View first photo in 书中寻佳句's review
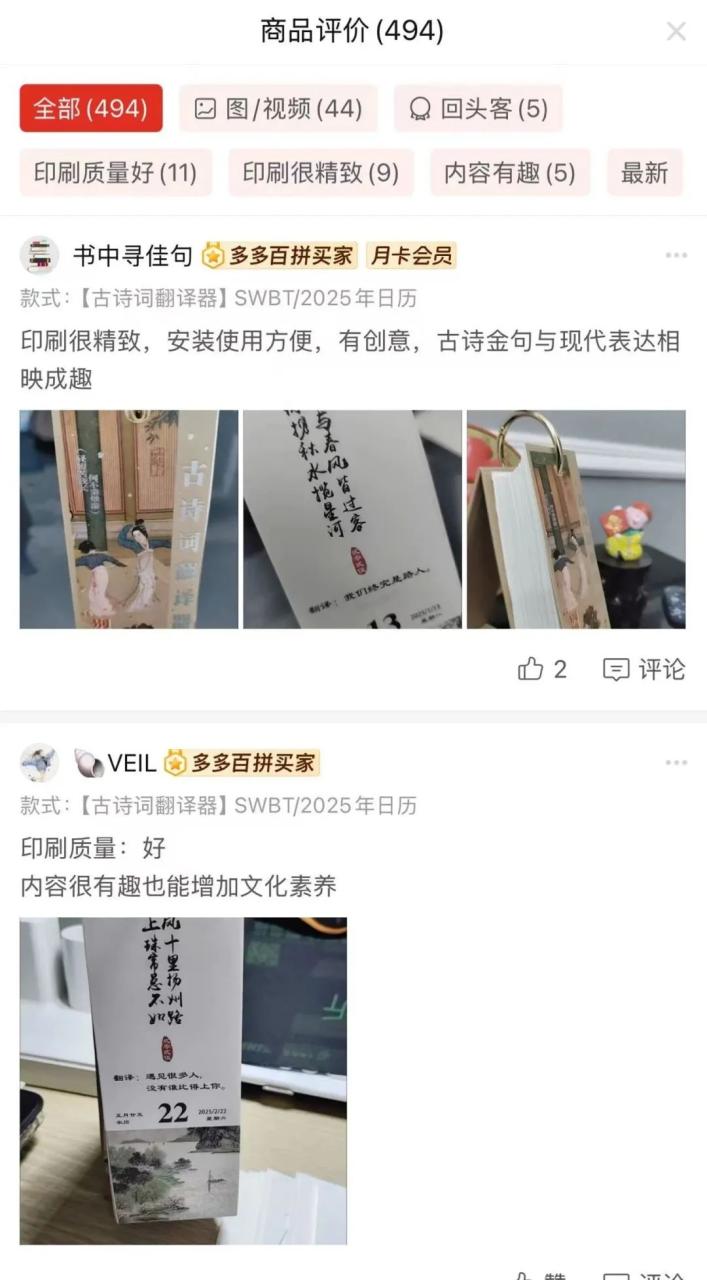The image size is (707, 1280). click(129, 519)
